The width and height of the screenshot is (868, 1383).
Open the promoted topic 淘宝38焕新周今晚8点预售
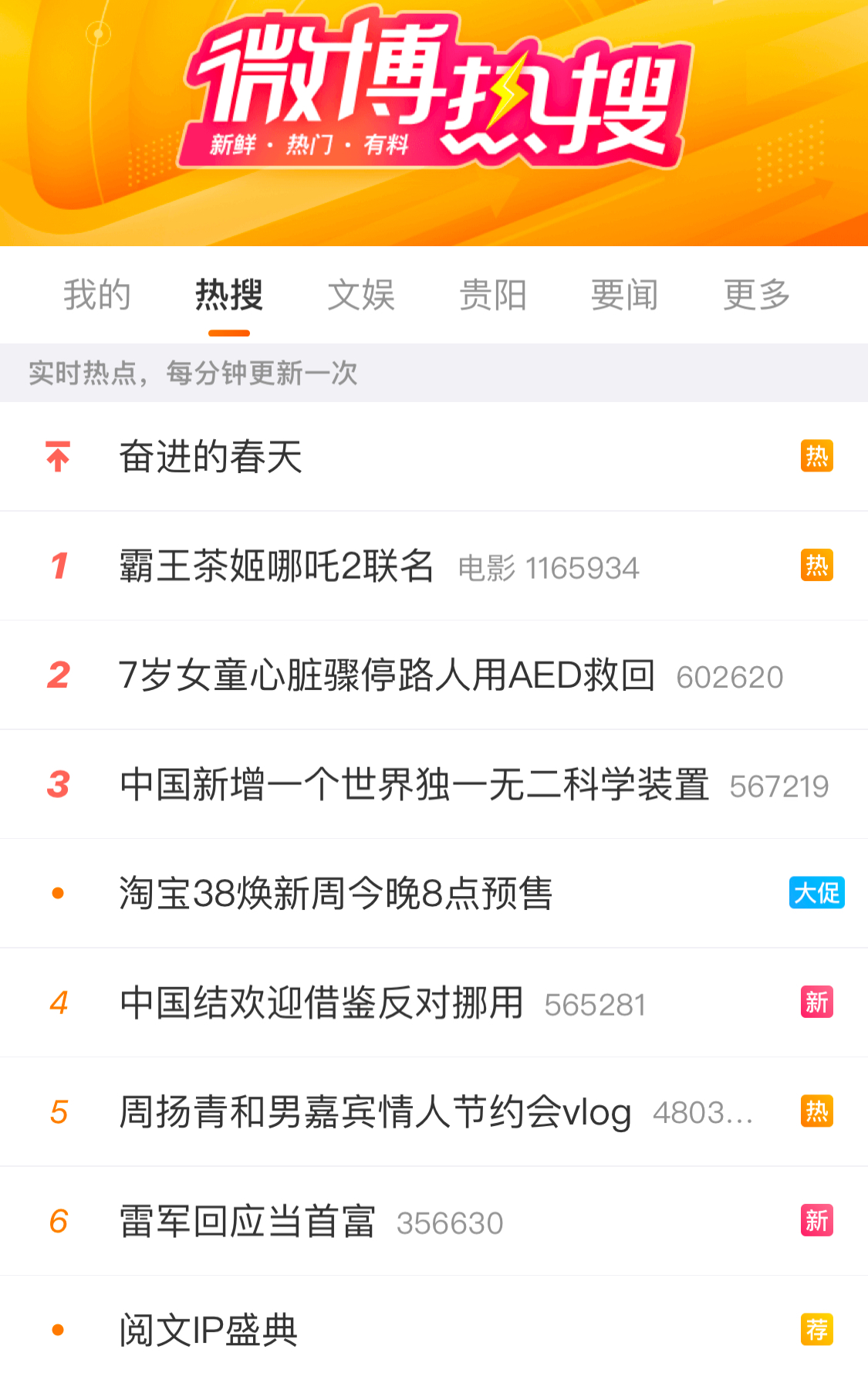336,894
